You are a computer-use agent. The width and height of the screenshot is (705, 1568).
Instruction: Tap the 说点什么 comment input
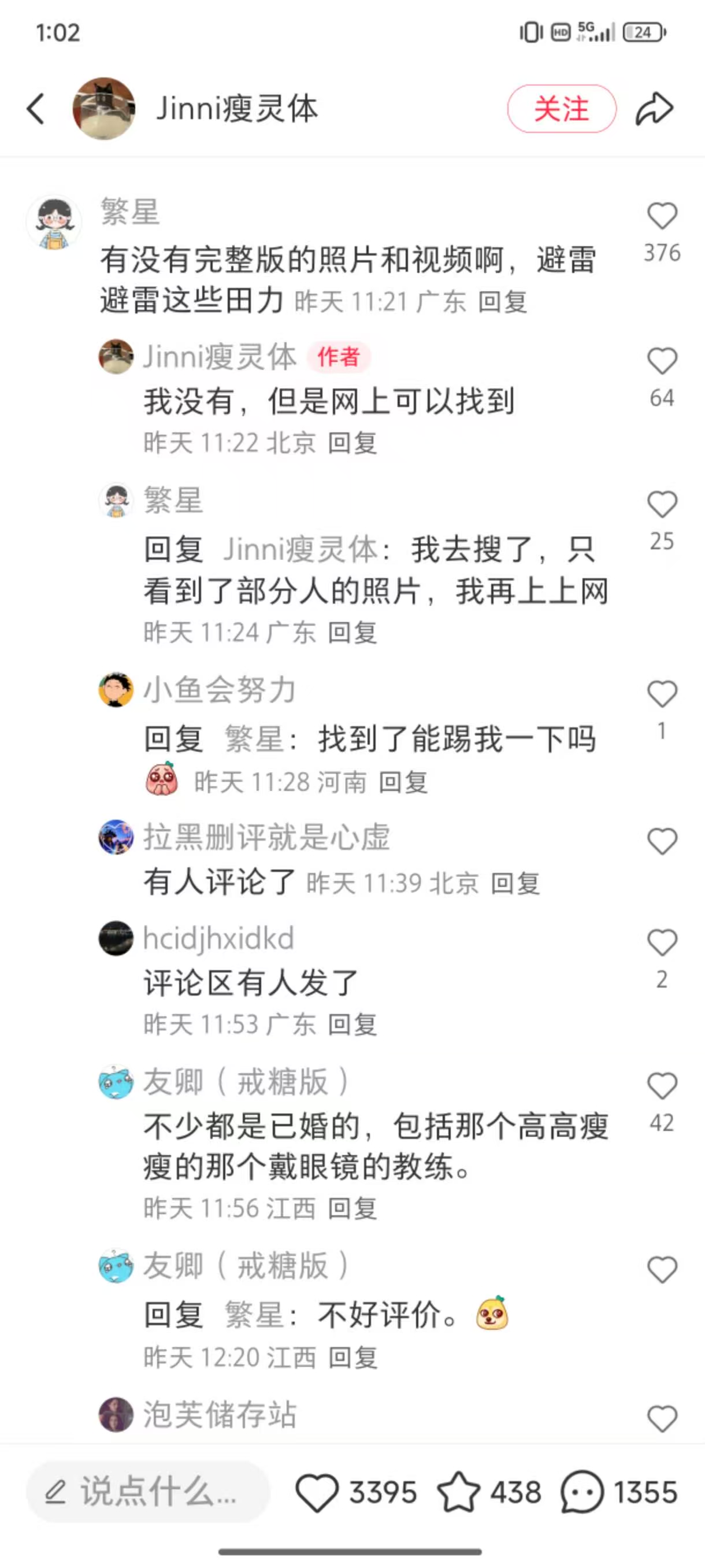pos(148,1491)
